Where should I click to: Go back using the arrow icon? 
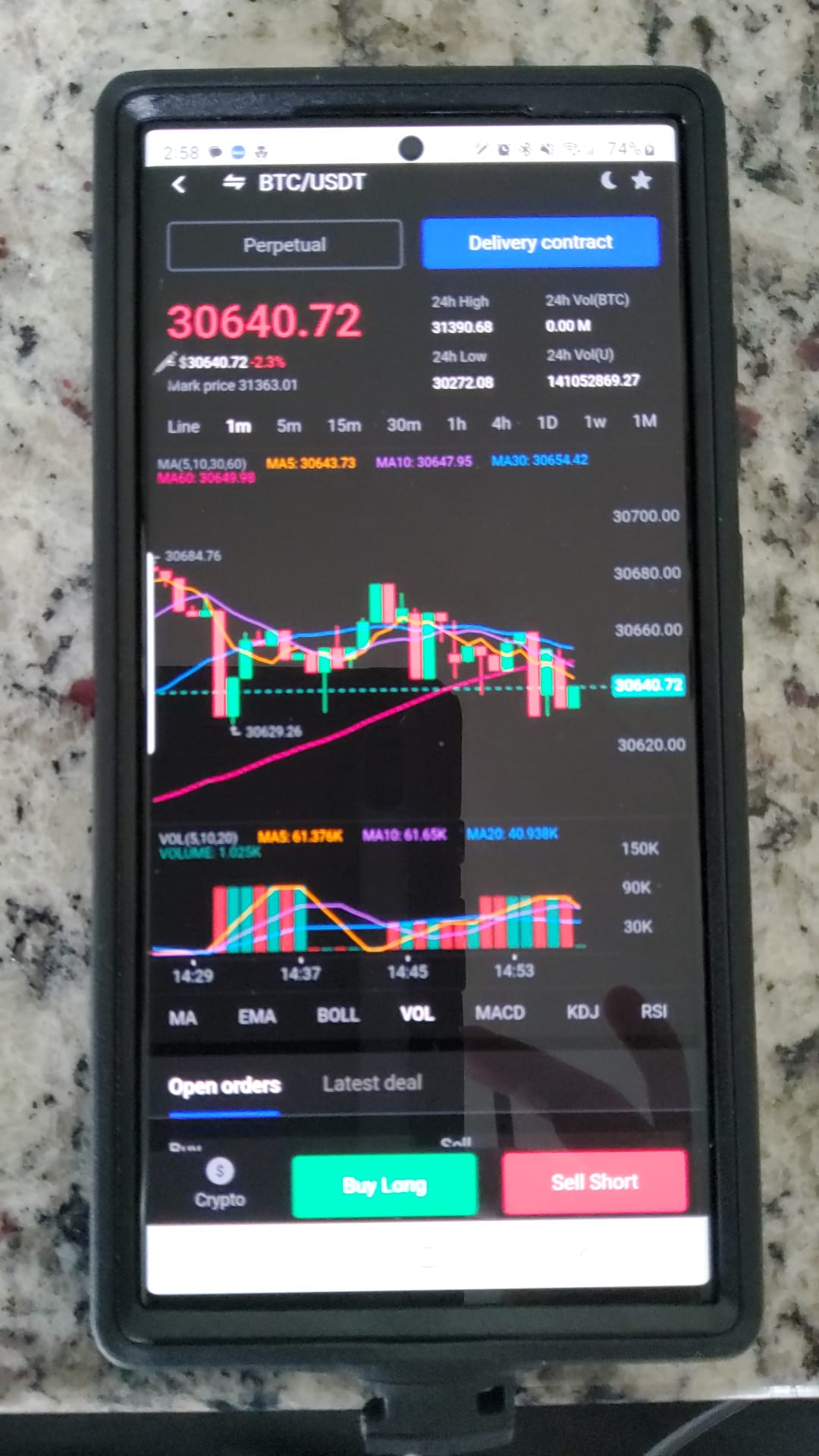click(x=179, y=184)
